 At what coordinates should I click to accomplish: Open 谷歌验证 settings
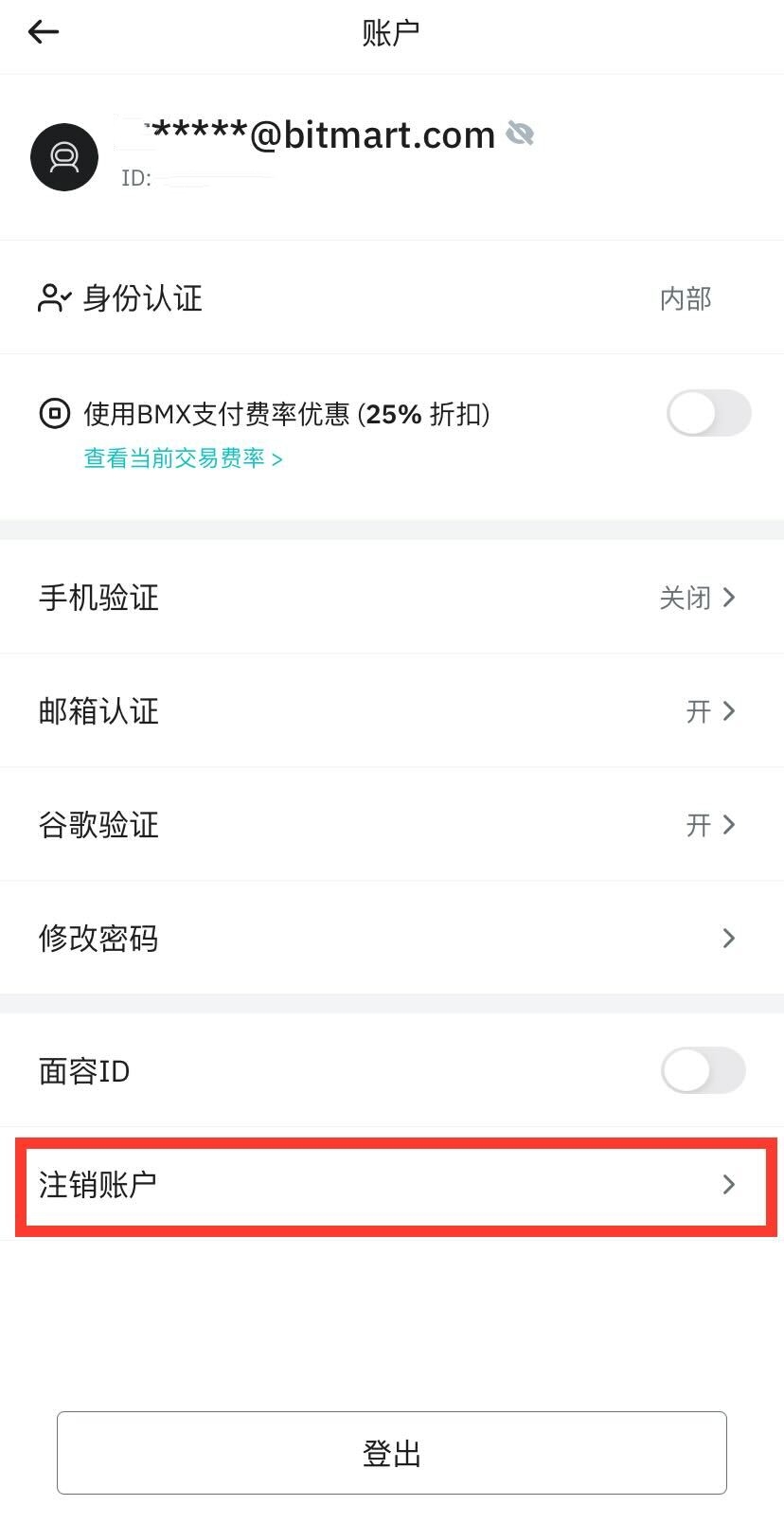pyautogui.click(x=391, y=825)
